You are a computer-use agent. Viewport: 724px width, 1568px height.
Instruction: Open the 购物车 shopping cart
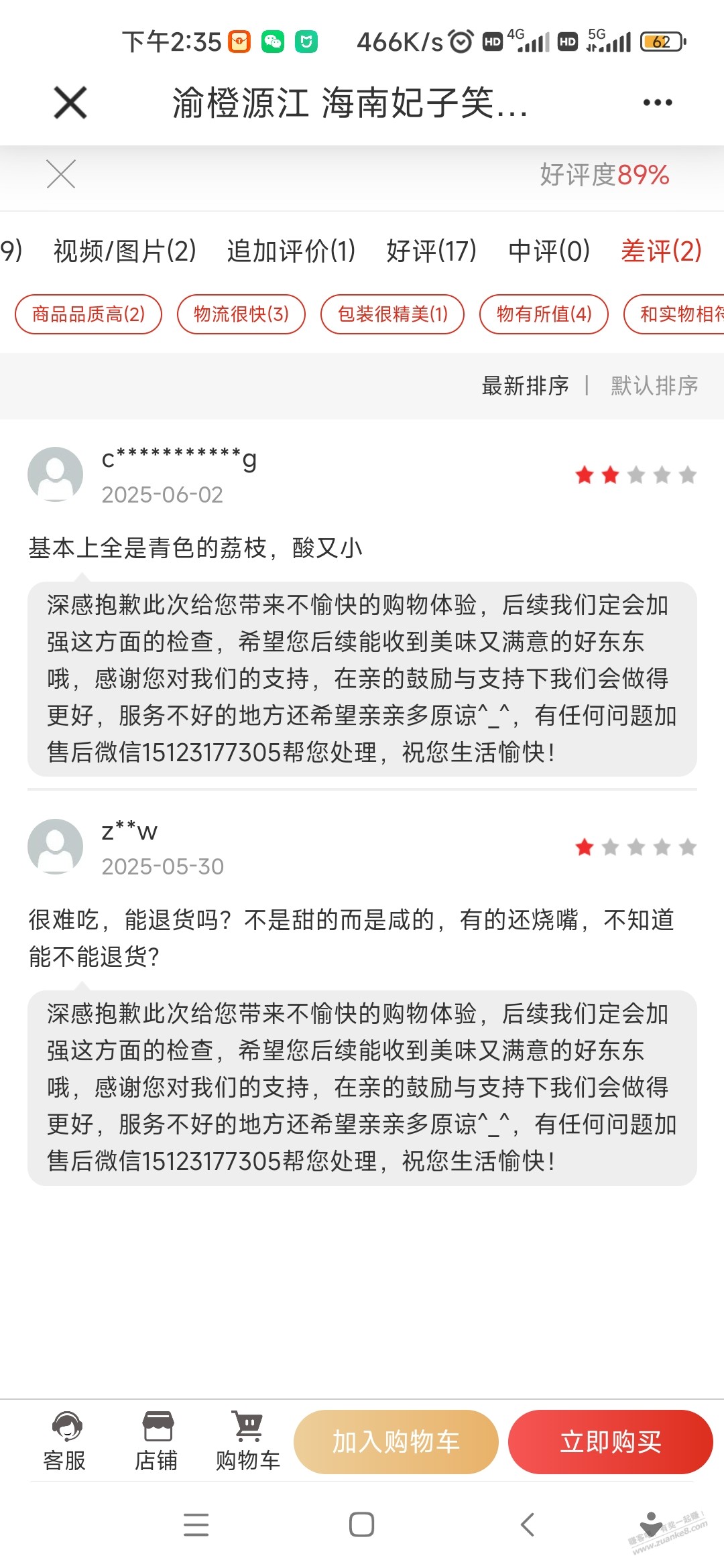[x=248, y=1441]
